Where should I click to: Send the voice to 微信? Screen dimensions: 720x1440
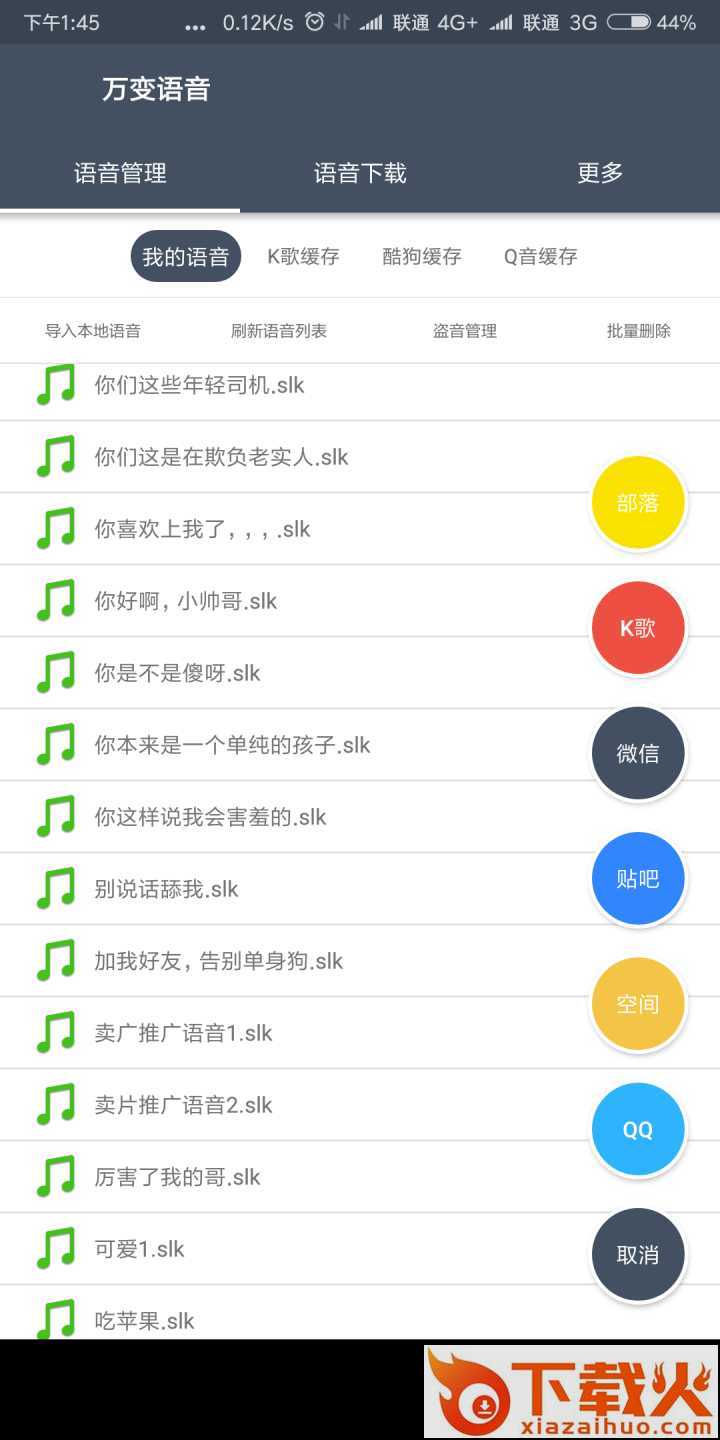(638, 754)
